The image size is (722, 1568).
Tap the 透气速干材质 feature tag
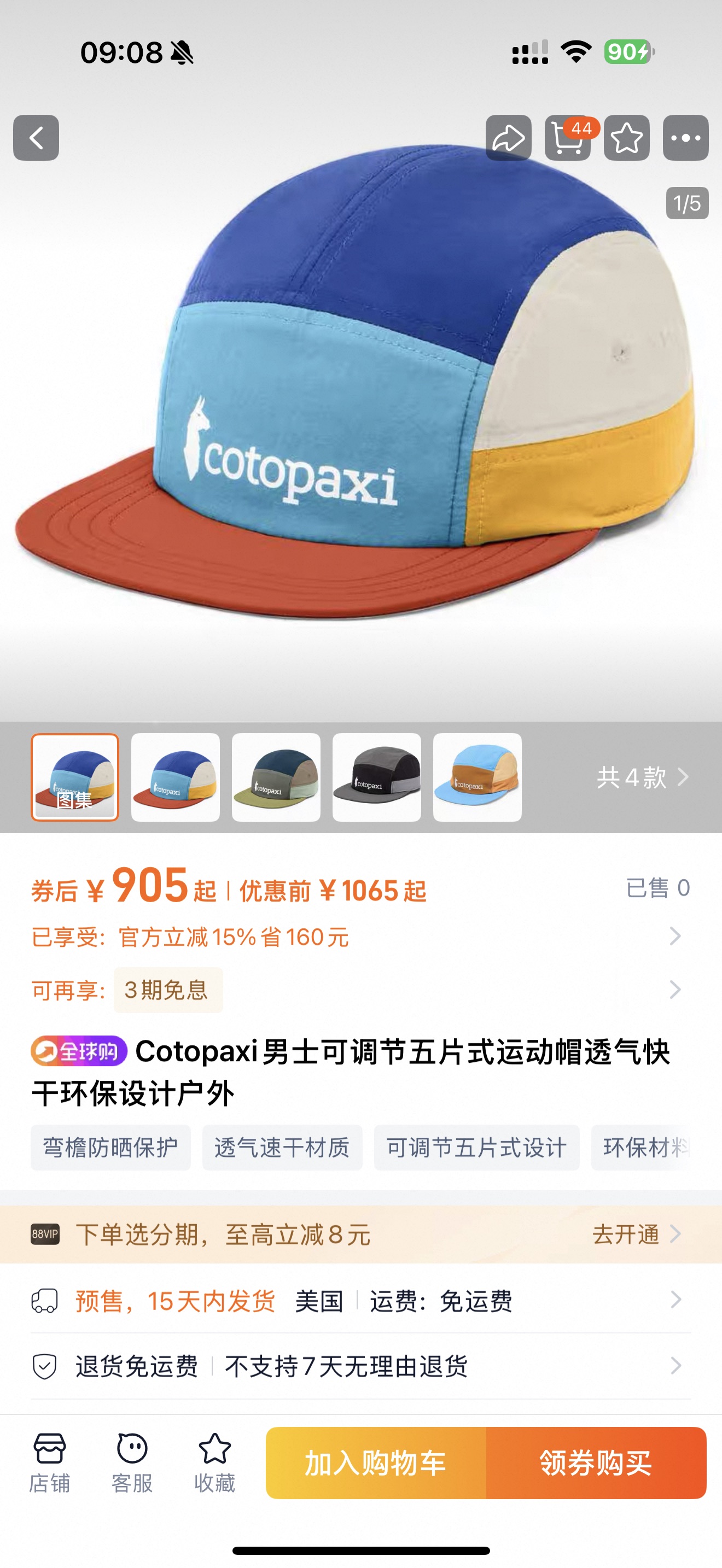click(282, 1148)
